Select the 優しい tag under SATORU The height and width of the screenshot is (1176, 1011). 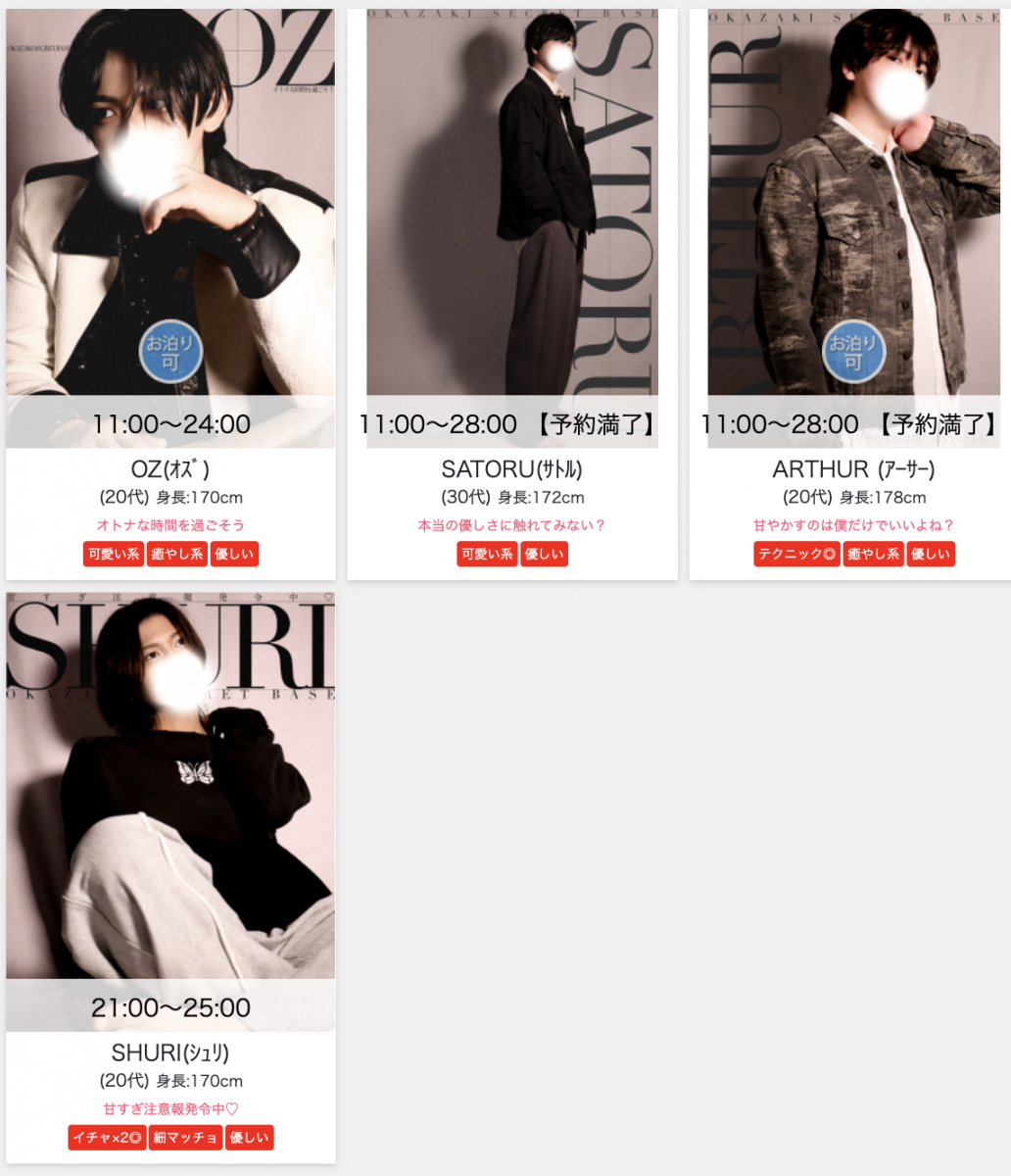[544, 555]
